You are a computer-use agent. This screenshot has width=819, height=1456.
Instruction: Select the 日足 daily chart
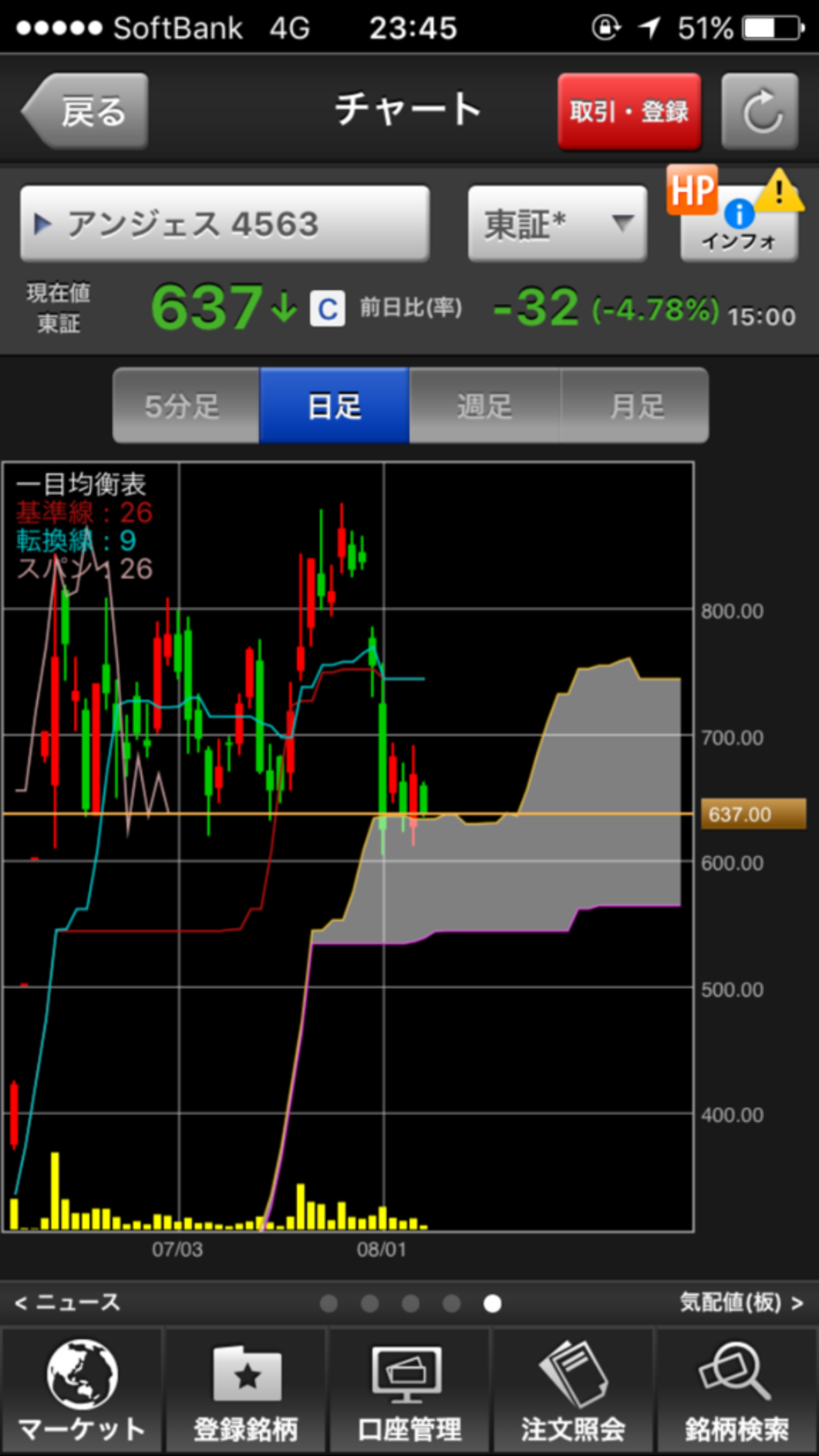coord(335,406)
